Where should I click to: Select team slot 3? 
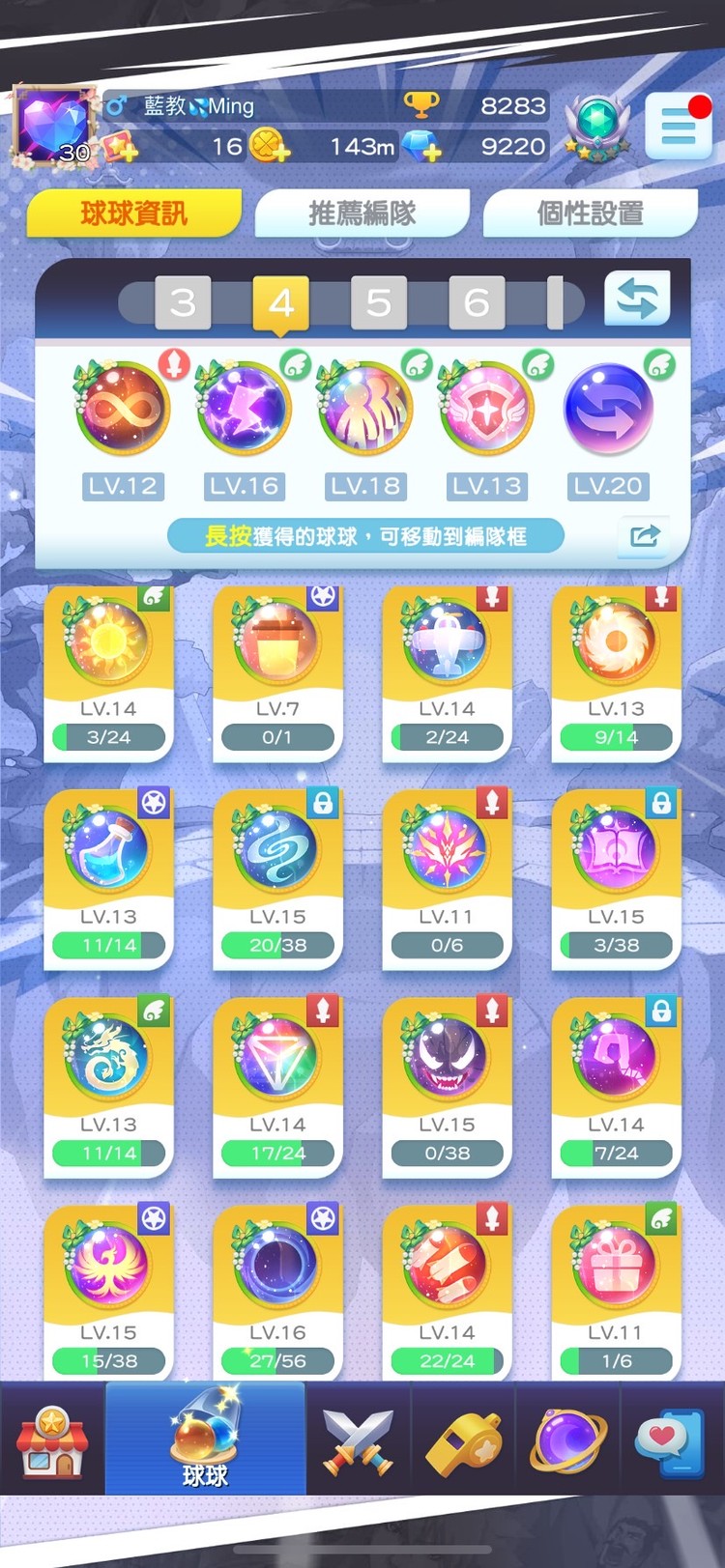[x=183, y=303]
